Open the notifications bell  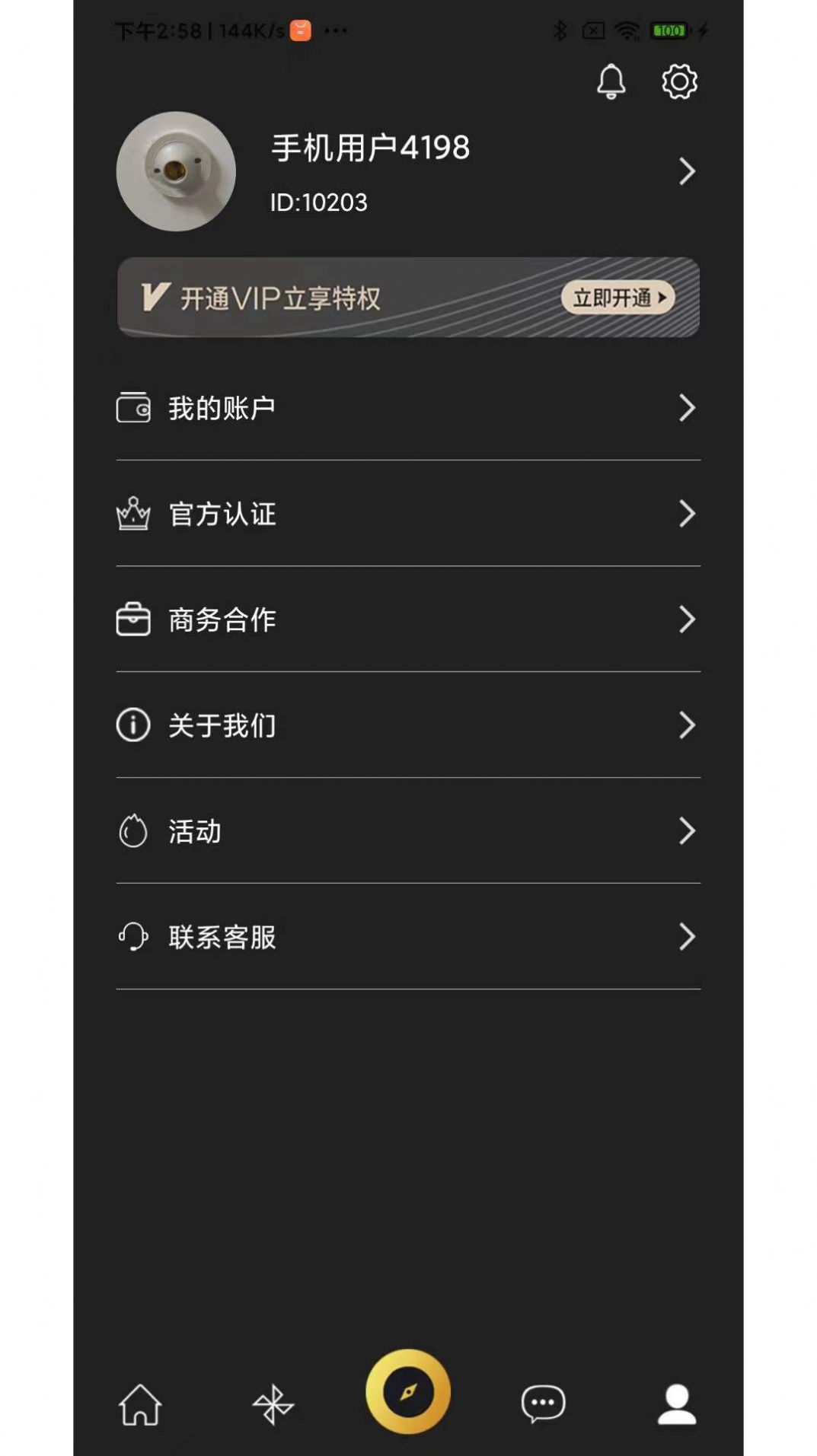click(611, 81)
